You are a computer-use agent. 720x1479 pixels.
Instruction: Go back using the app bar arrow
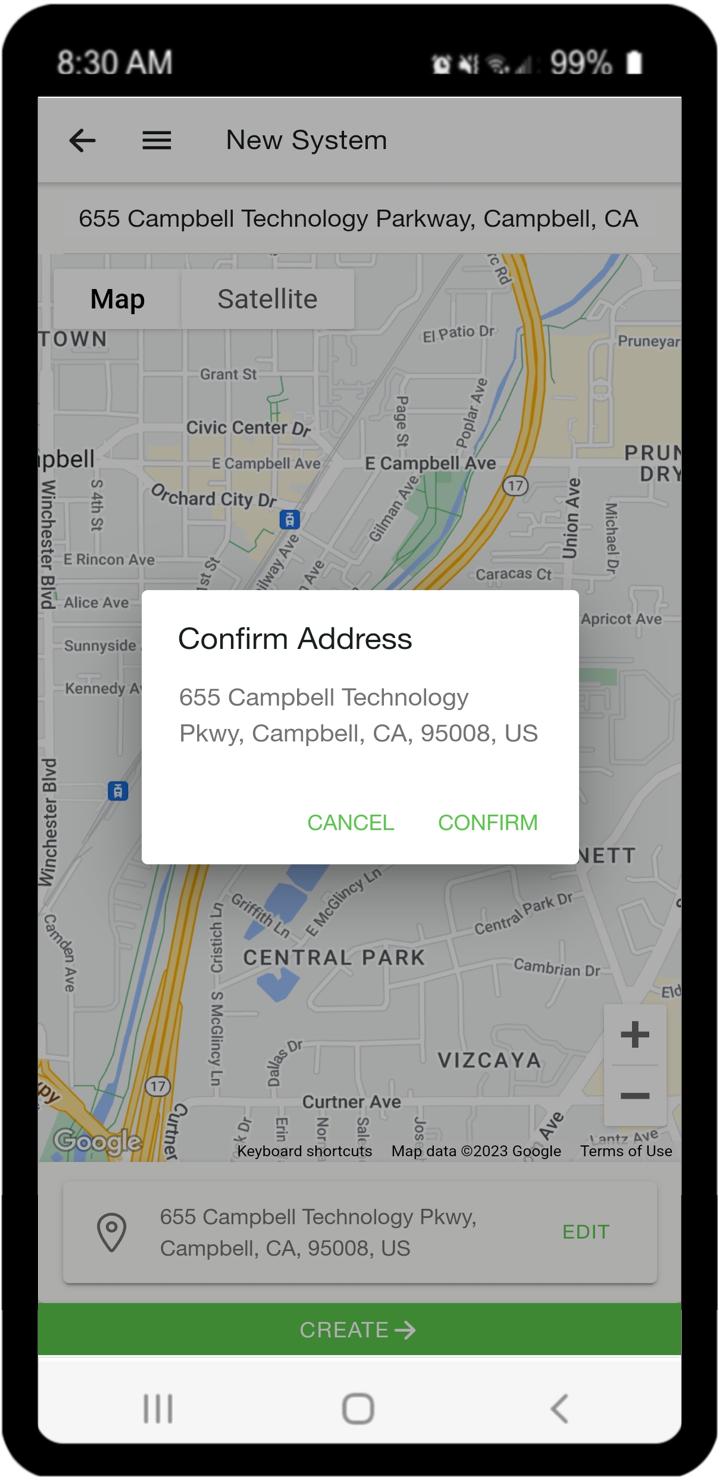click(82, 141)
